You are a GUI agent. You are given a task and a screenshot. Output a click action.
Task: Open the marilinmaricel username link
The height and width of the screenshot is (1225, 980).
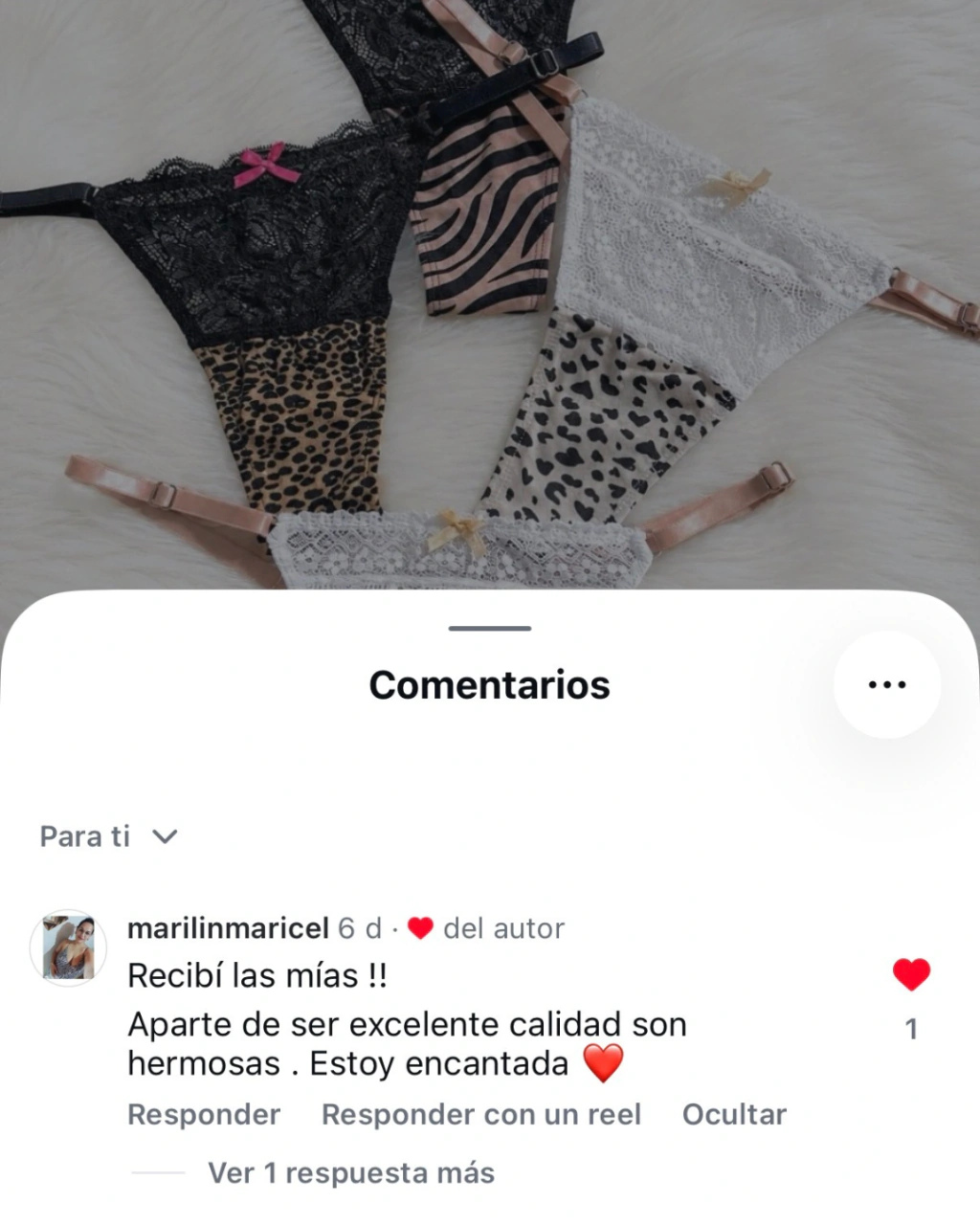coord(228,928)
